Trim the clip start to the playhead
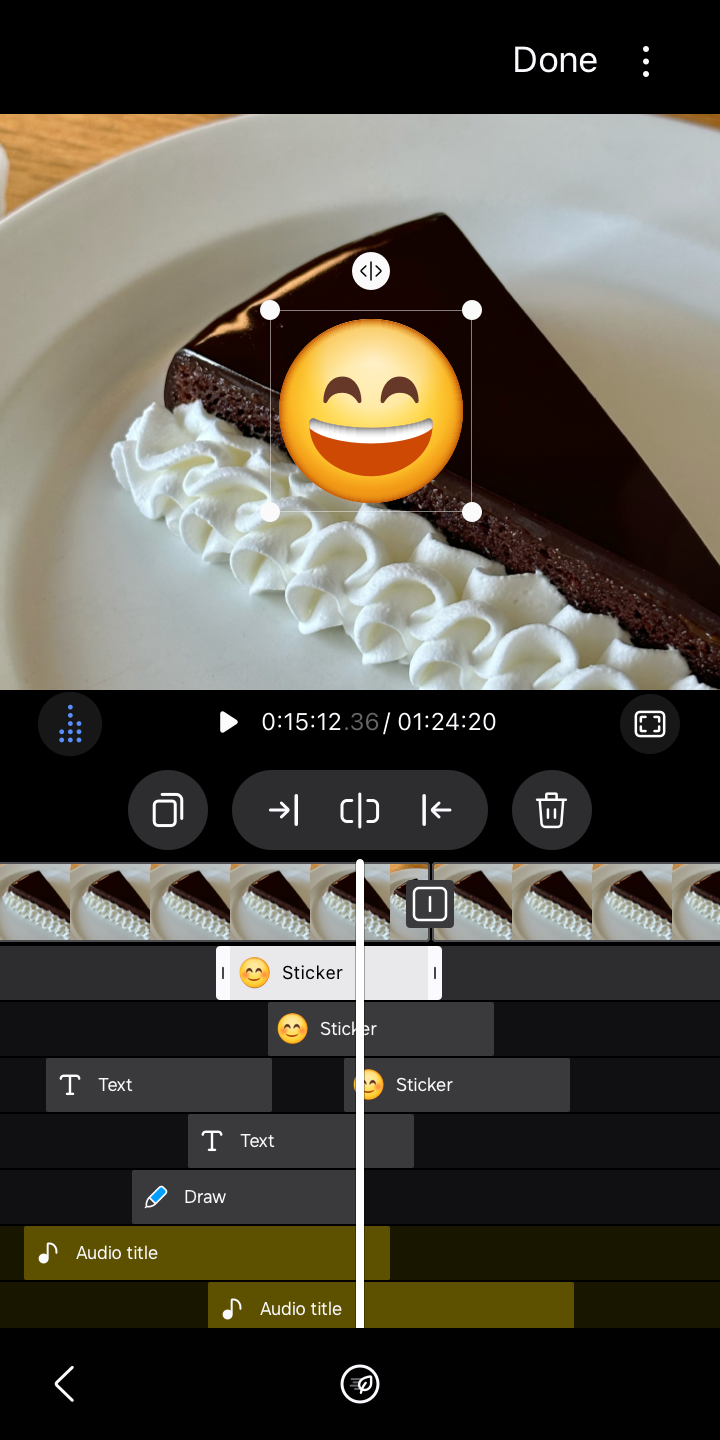Viewport: 720px width, 1440px height. coord(284,810)
